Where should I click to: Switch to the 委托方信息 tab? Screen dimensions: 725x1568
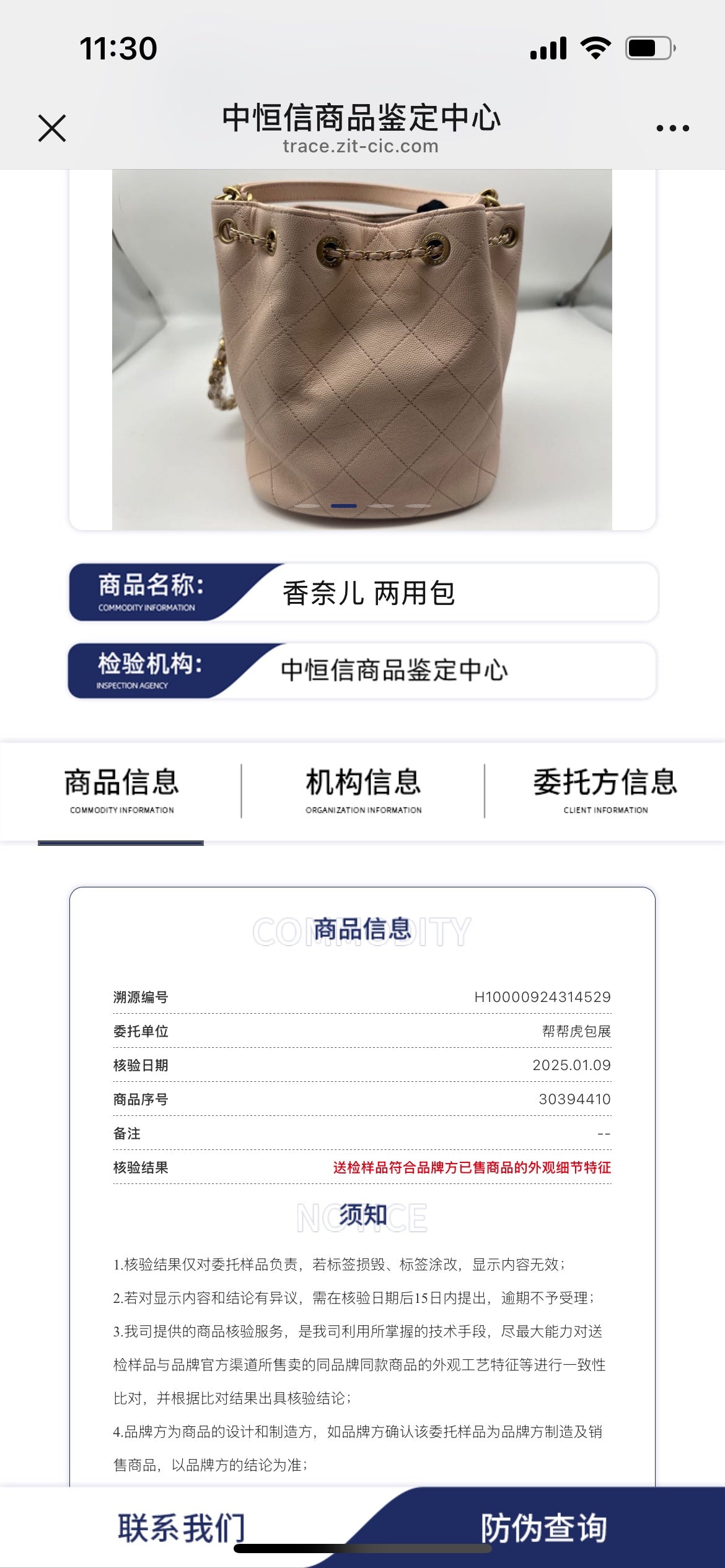pyautogui.click(x=605, y=790)
